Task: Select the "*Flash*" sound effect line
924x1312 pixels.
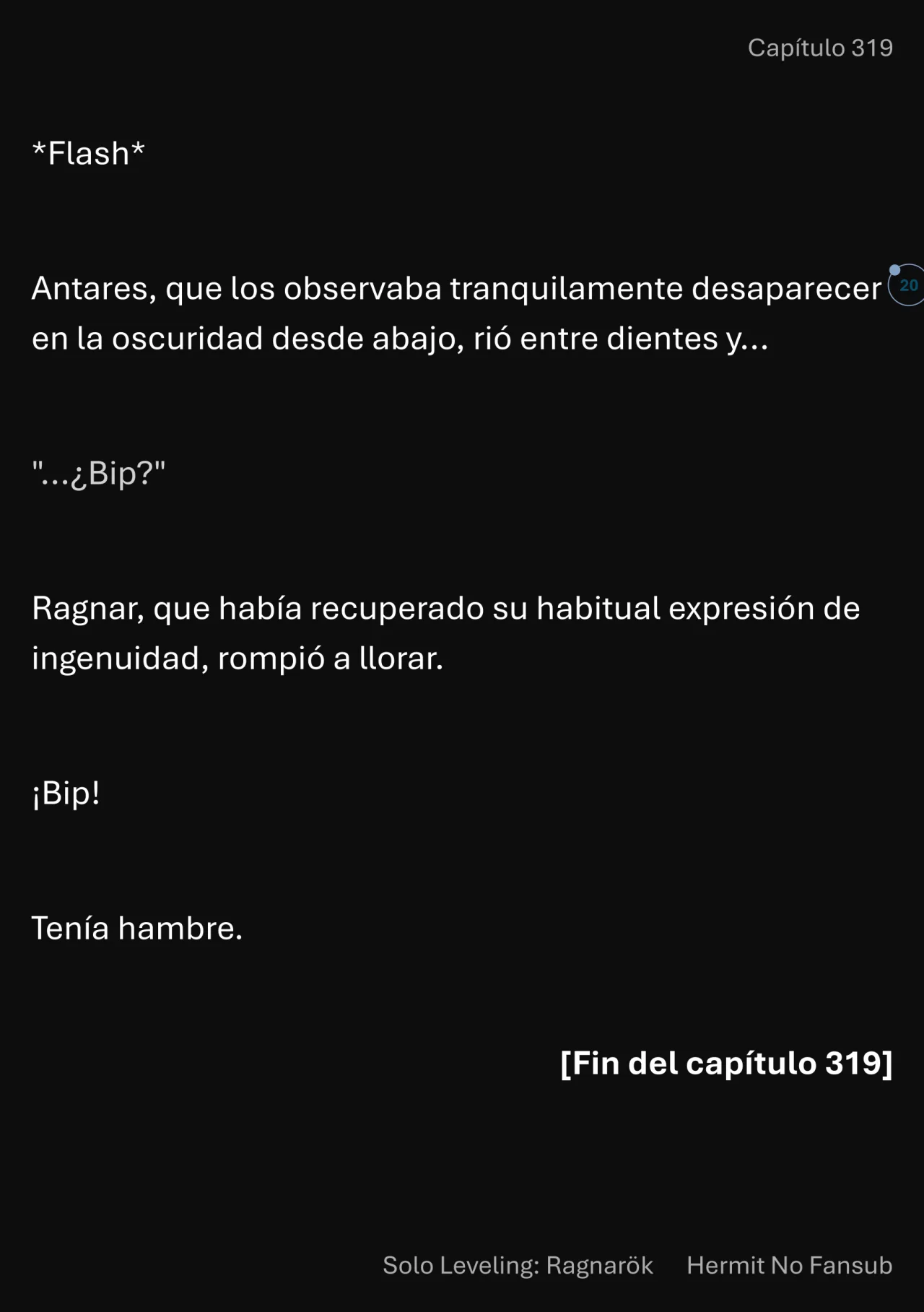Action: [88, 152]
